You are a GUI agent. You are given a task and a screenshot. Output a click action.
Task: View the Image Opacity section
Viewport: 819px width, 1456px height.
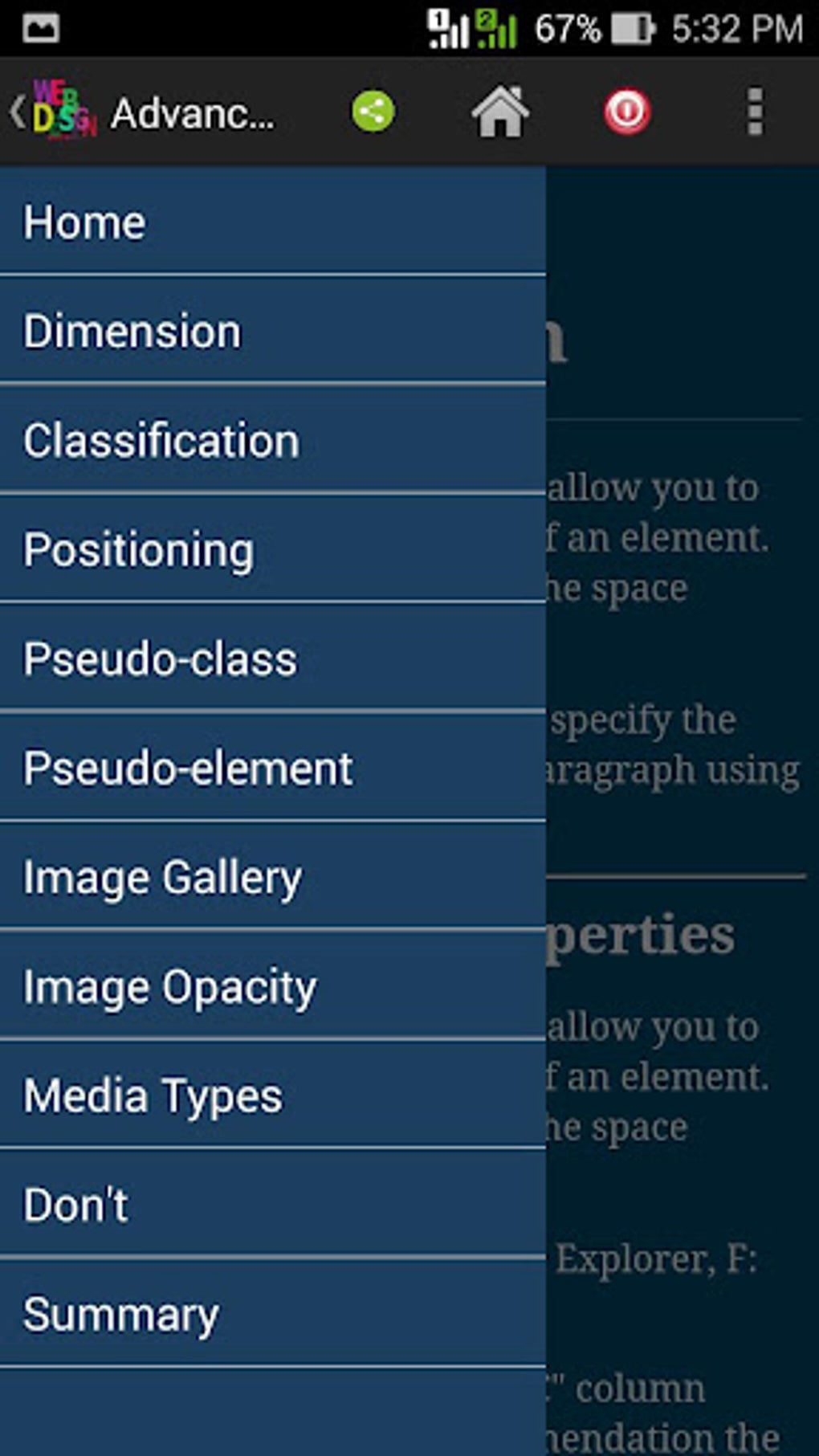pos(273,986)
